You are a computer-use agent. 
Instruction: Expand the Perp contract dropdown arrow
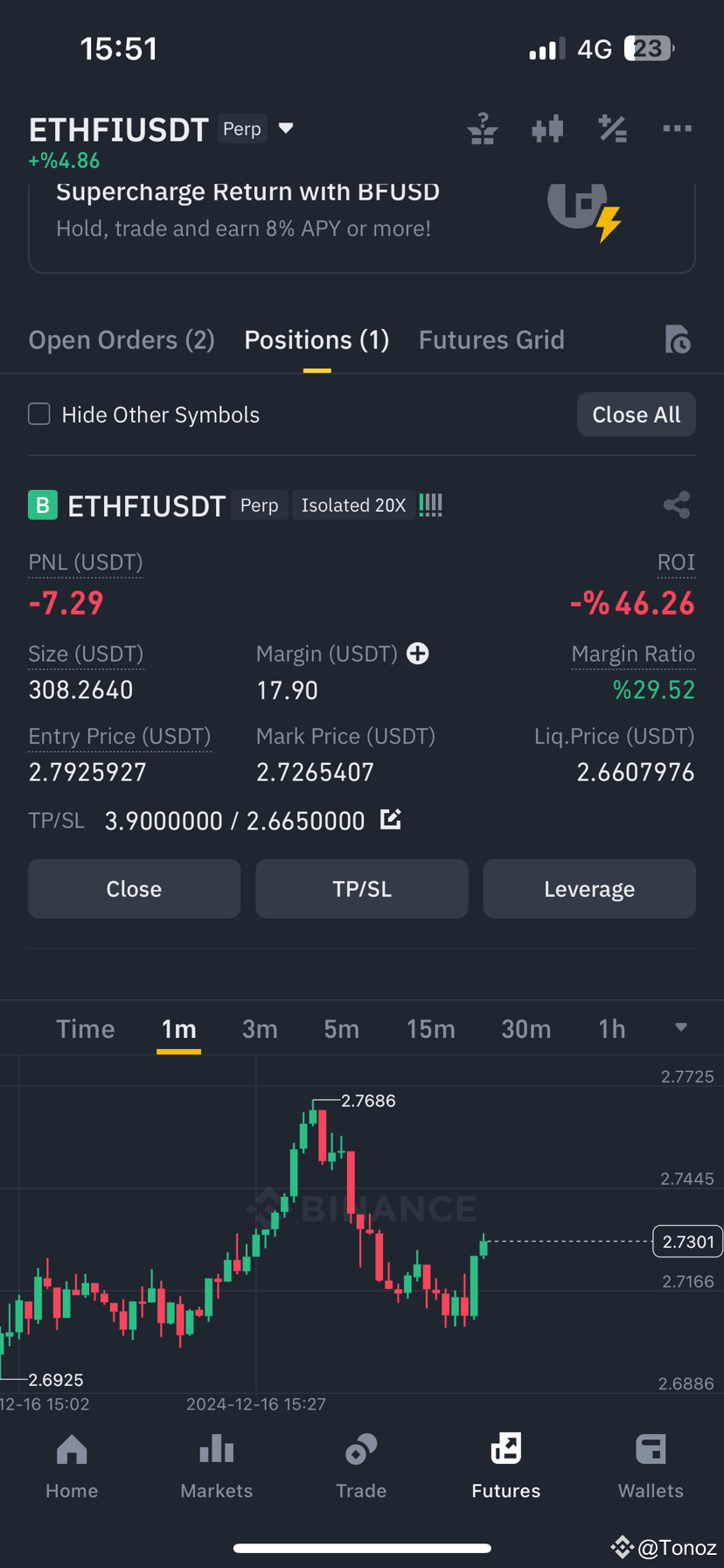[286, 128]
